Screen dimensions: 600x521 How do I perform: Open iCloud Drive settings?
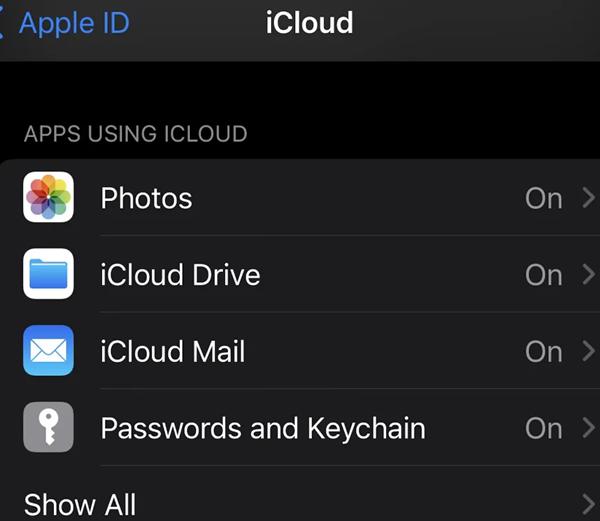click(x=300, y=275)
